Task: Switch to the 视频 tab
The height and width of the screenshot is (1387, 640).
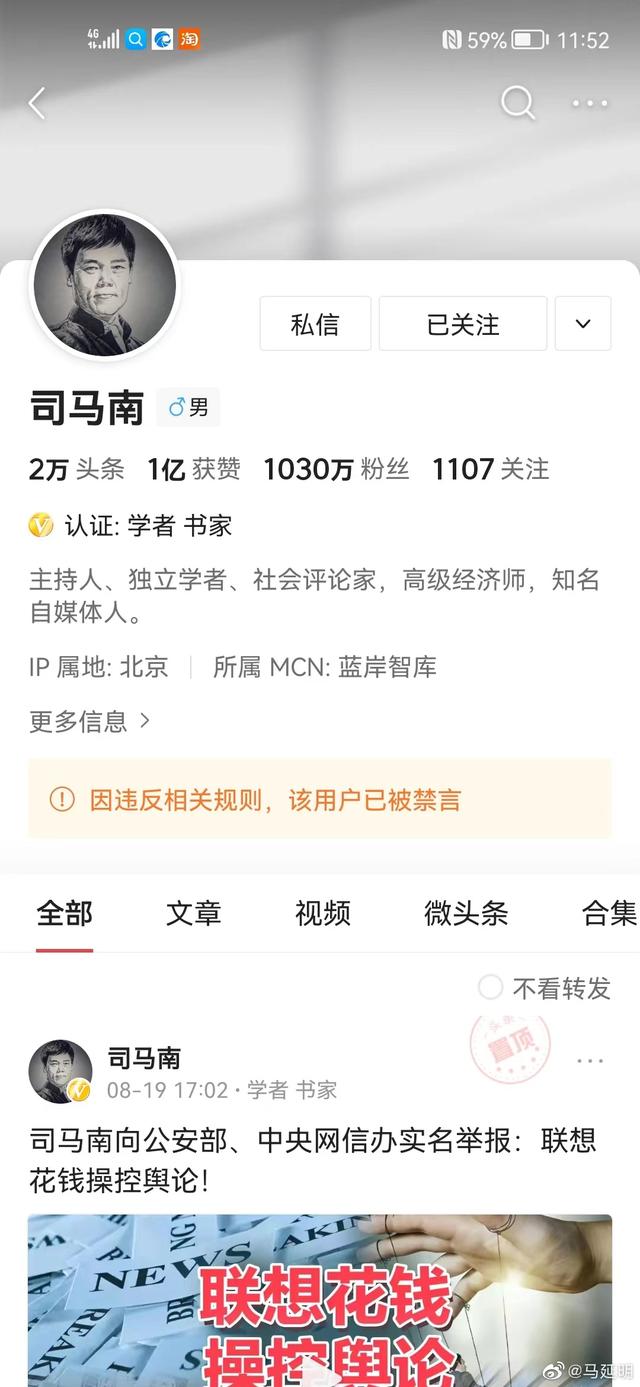Action: point(322,912)
